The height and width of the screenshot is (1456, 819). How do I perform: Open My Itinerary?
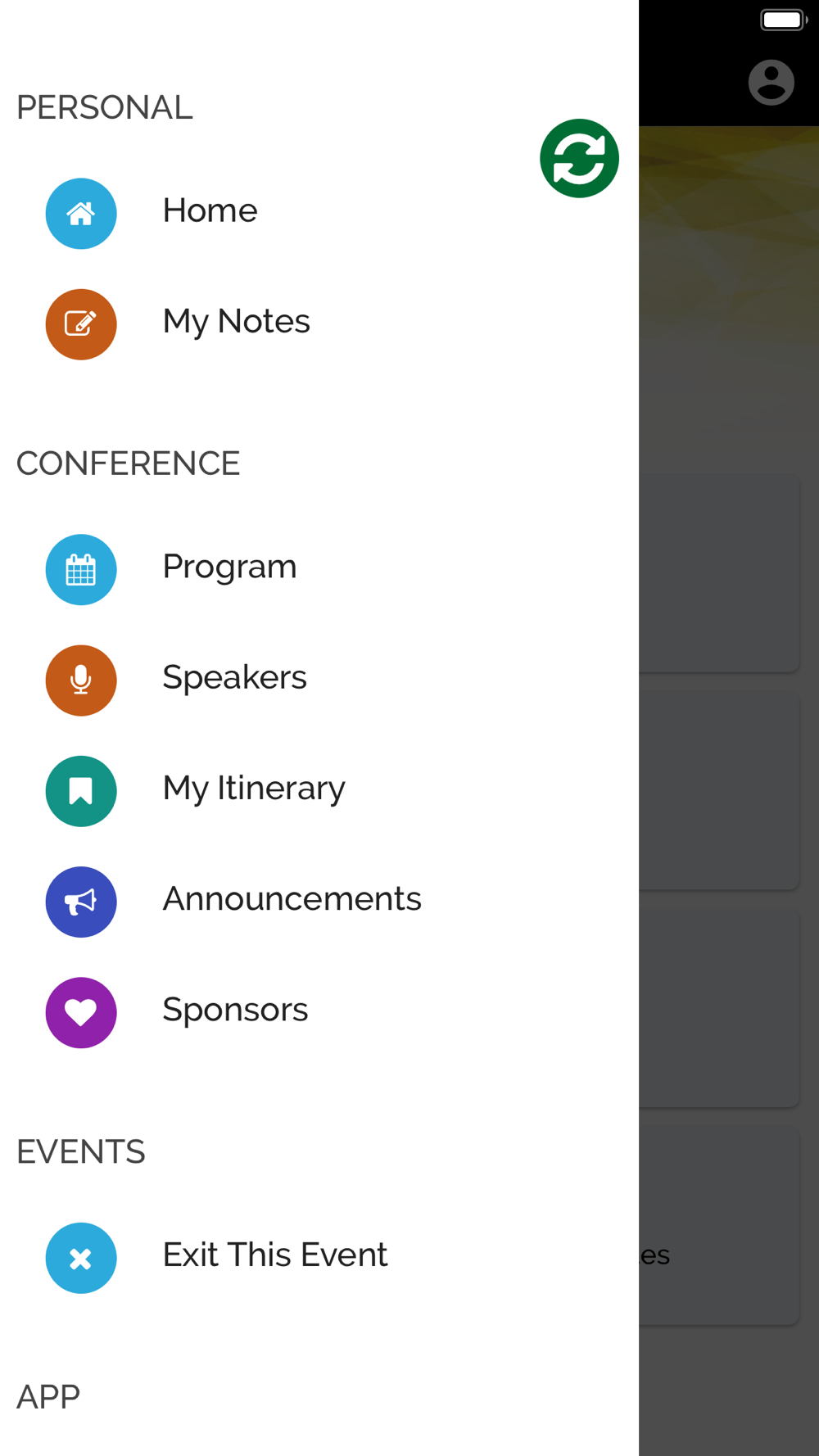319,790
